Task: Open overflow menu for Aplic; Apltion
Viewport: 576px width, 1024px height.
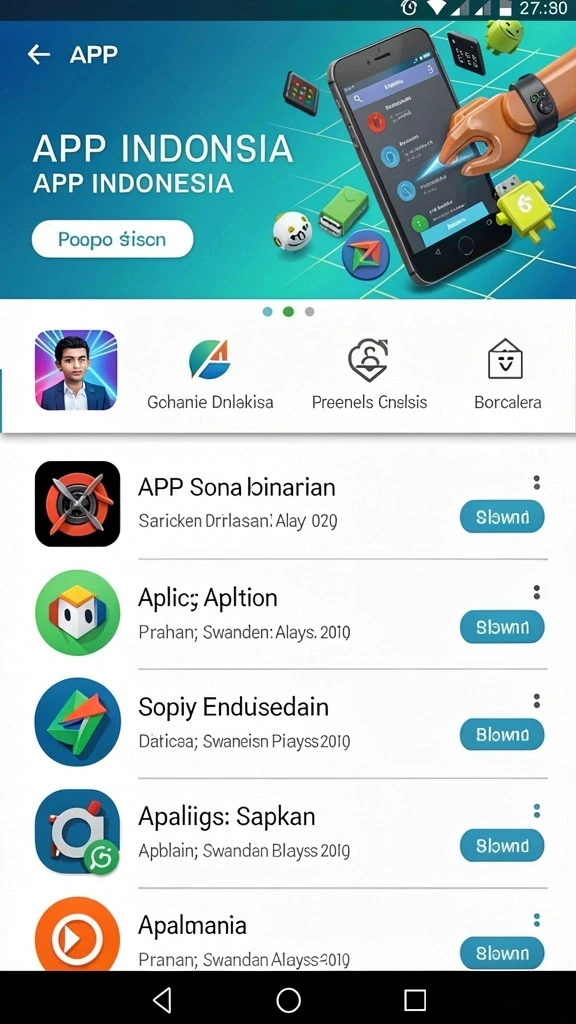Action: [x=536, y=592]
